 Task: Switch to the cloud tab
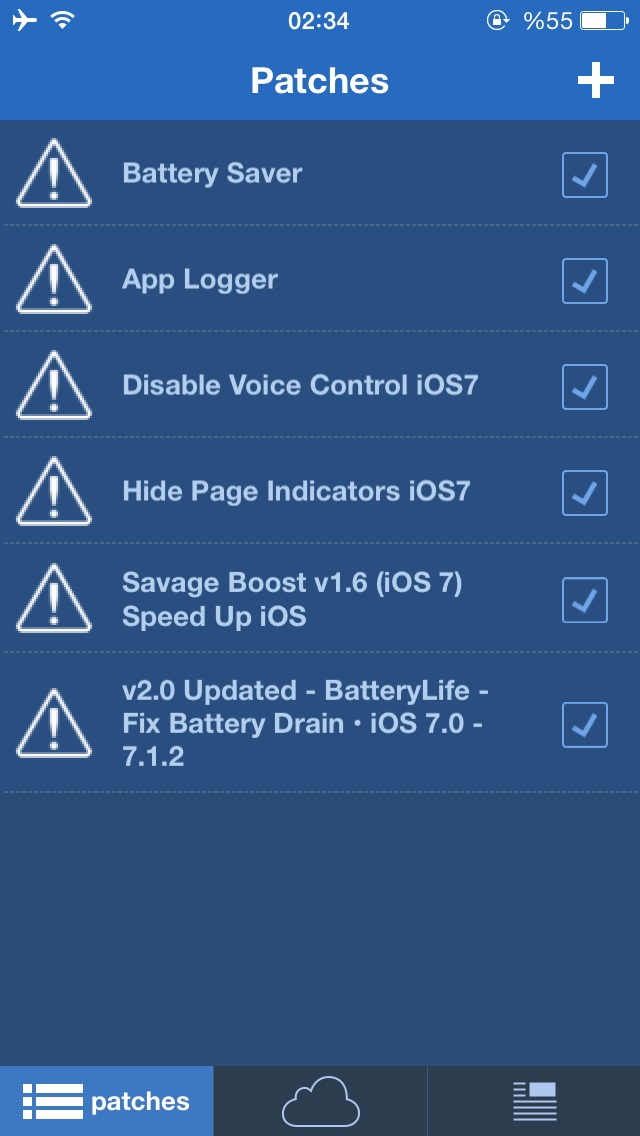pos(320,1101)
